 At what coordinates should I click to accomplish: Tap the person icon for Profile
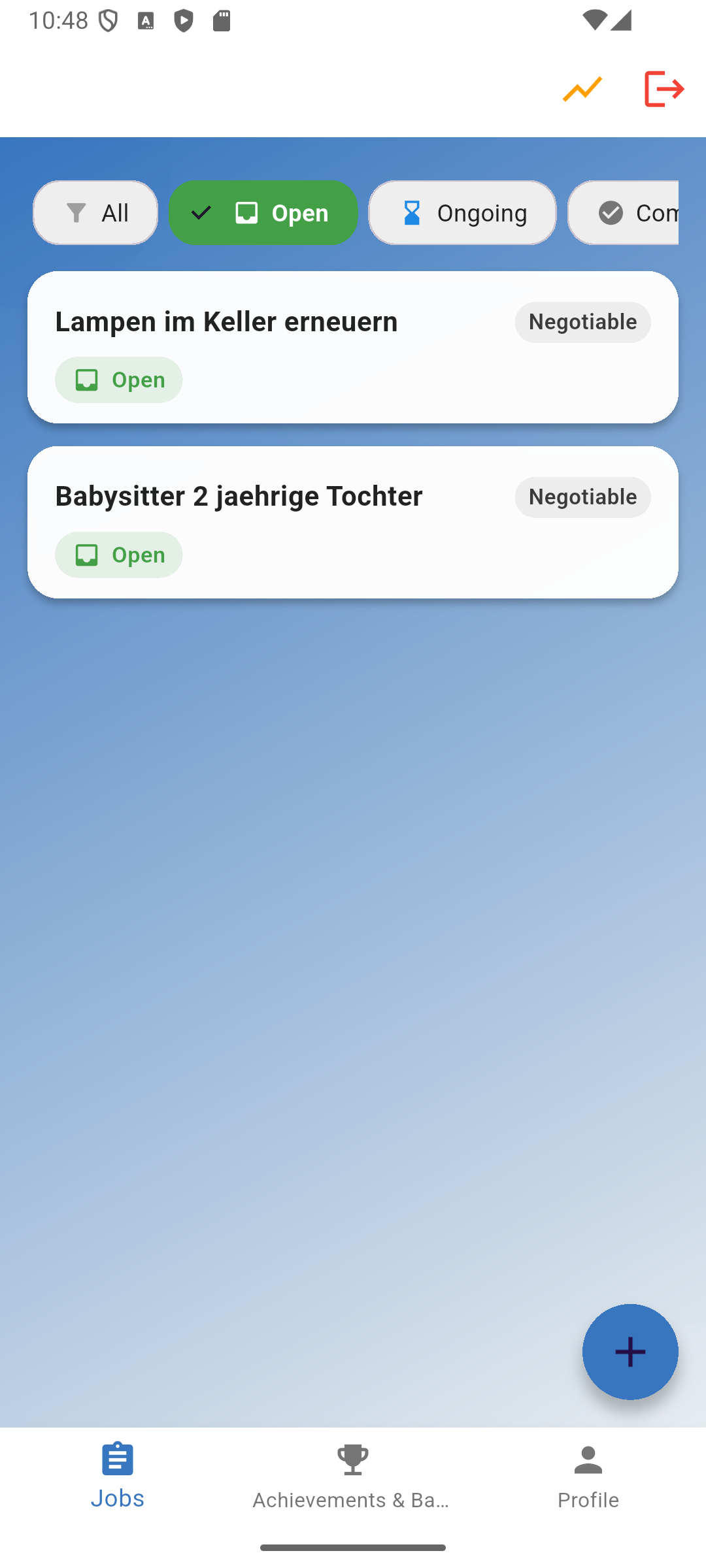pos(587,1459)
